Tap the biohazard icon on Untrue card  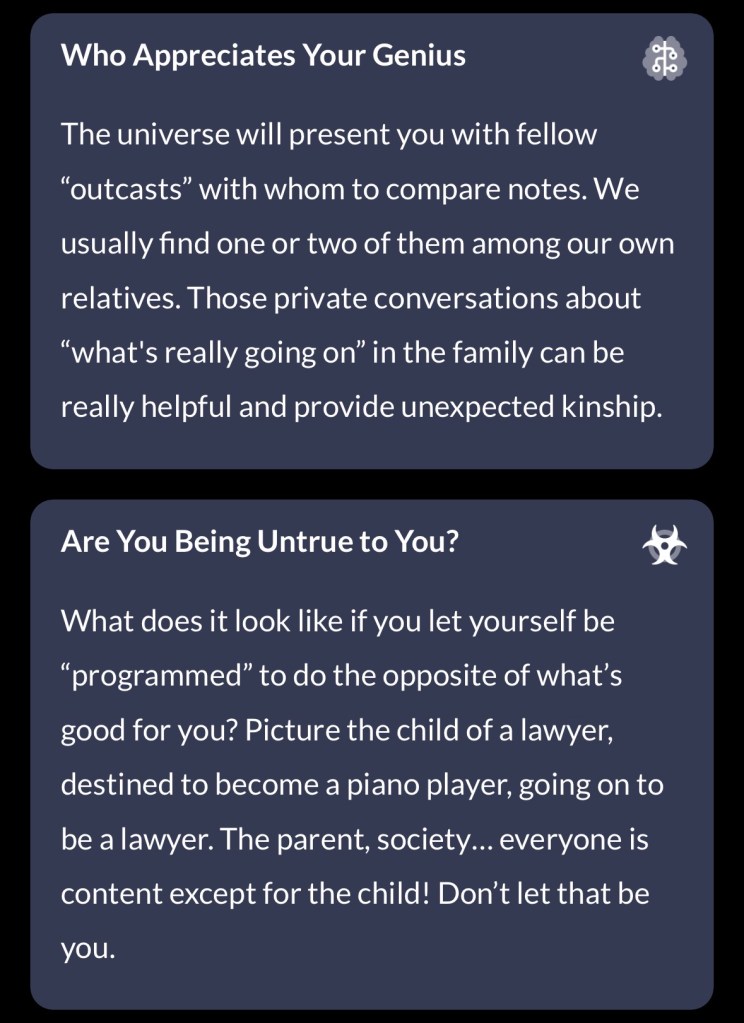pyautogui.click(x=665, y=545)
